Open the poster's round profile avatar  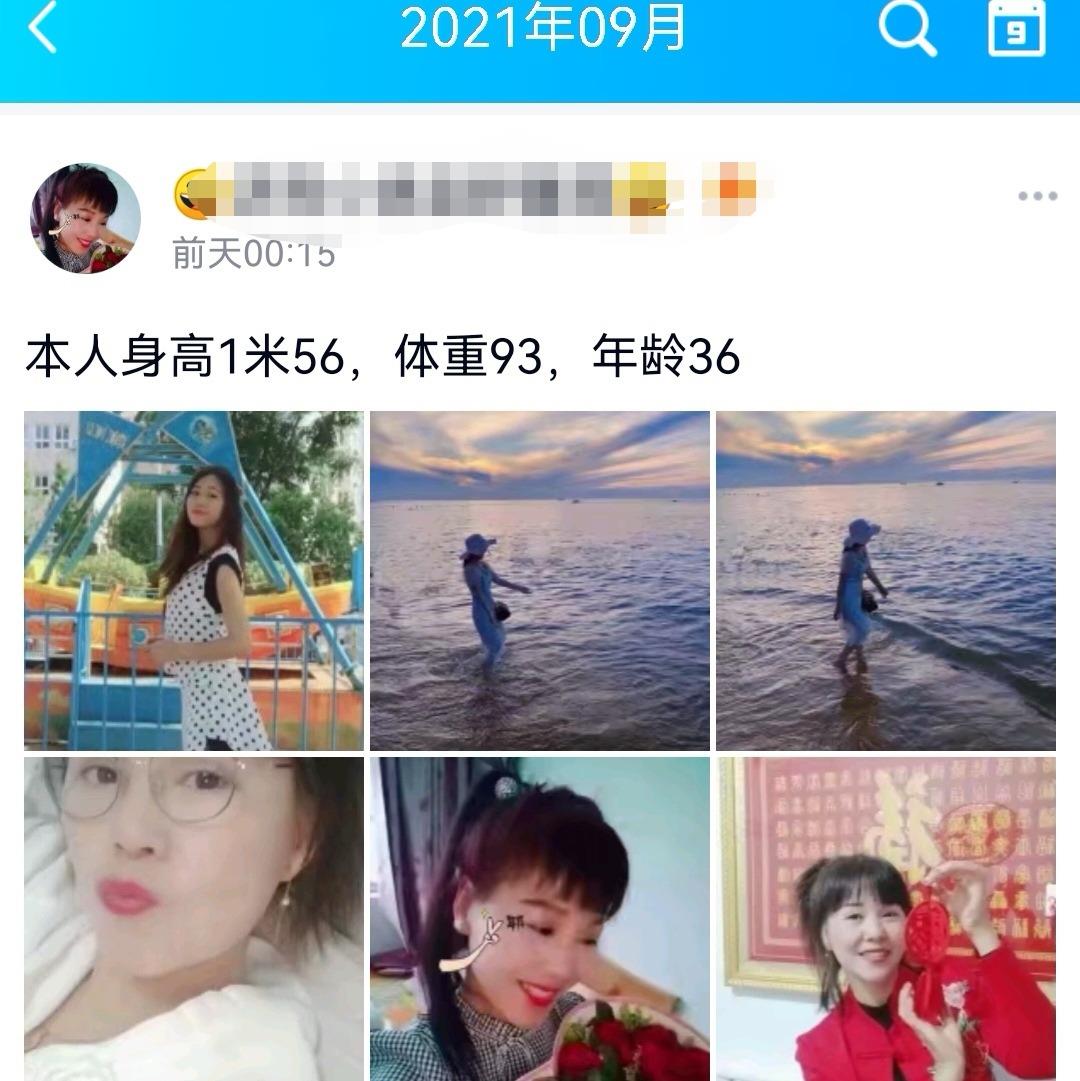[85, 218]
